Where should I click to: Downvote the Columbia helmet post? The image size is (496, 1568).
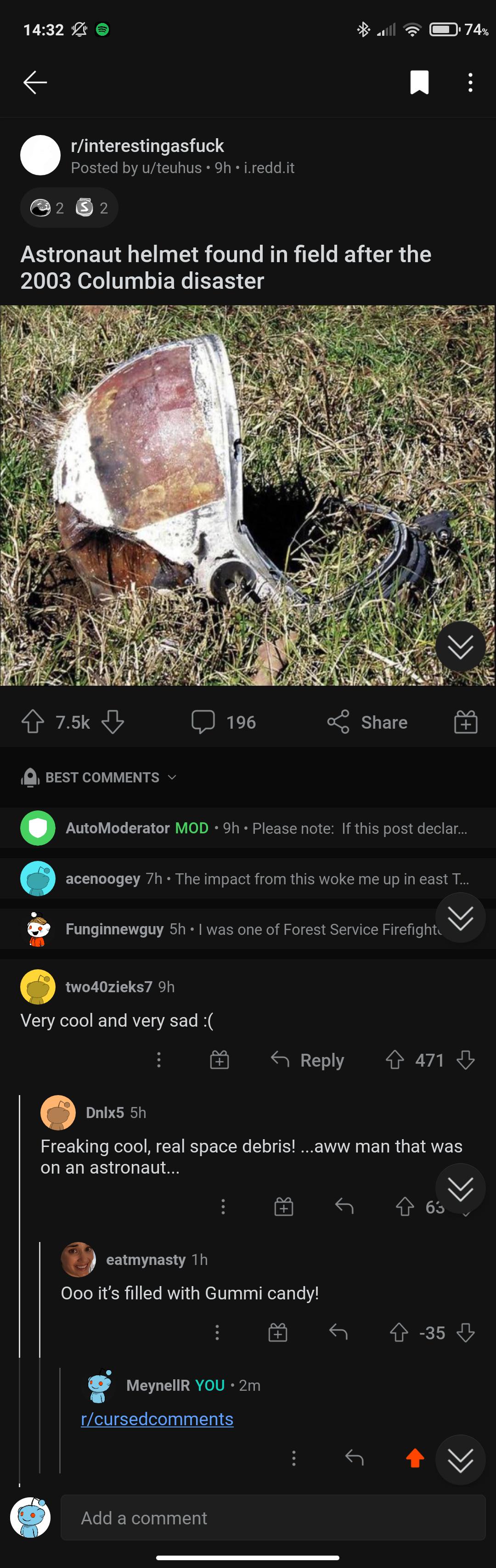click(x=113, y=722)
